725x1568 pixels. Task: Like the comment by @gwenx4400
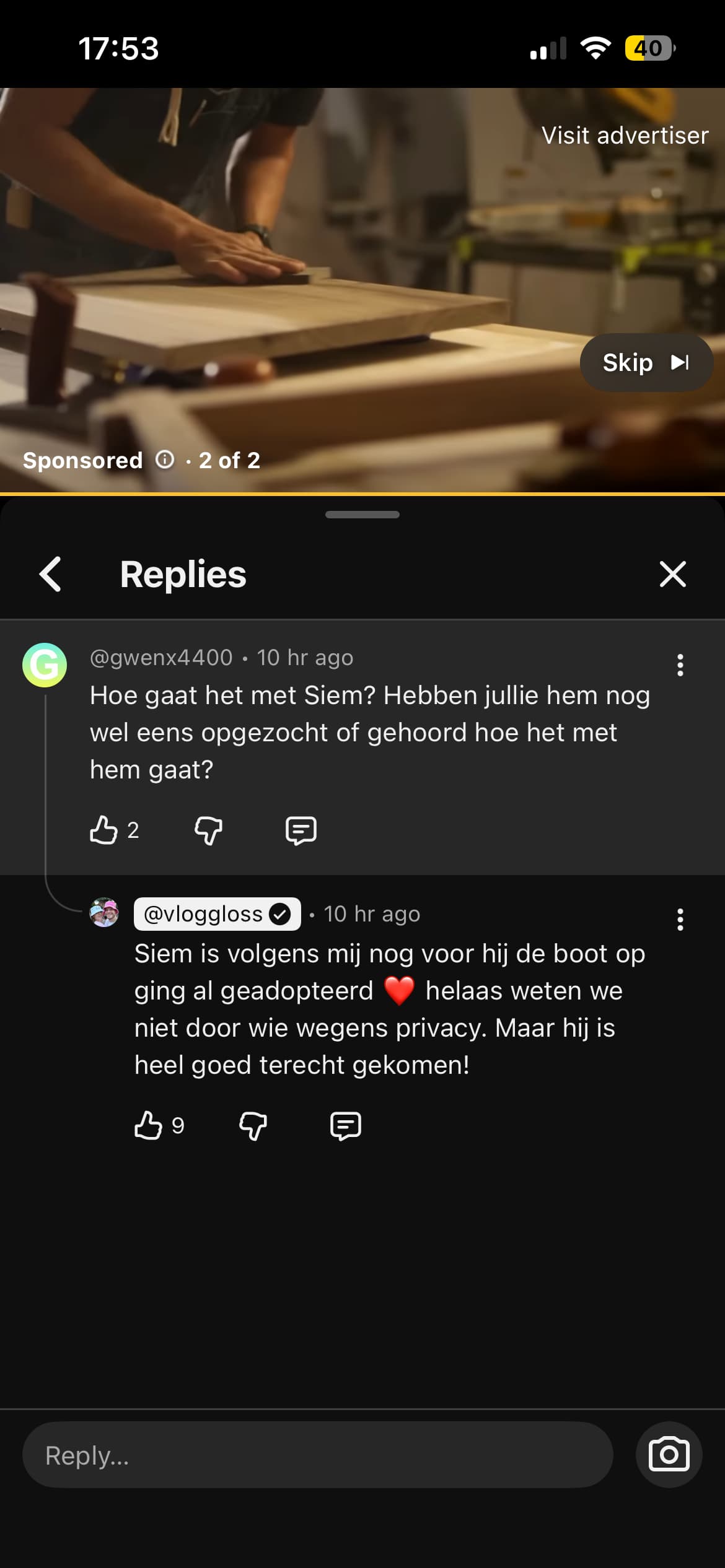click(x=104, y=830)
